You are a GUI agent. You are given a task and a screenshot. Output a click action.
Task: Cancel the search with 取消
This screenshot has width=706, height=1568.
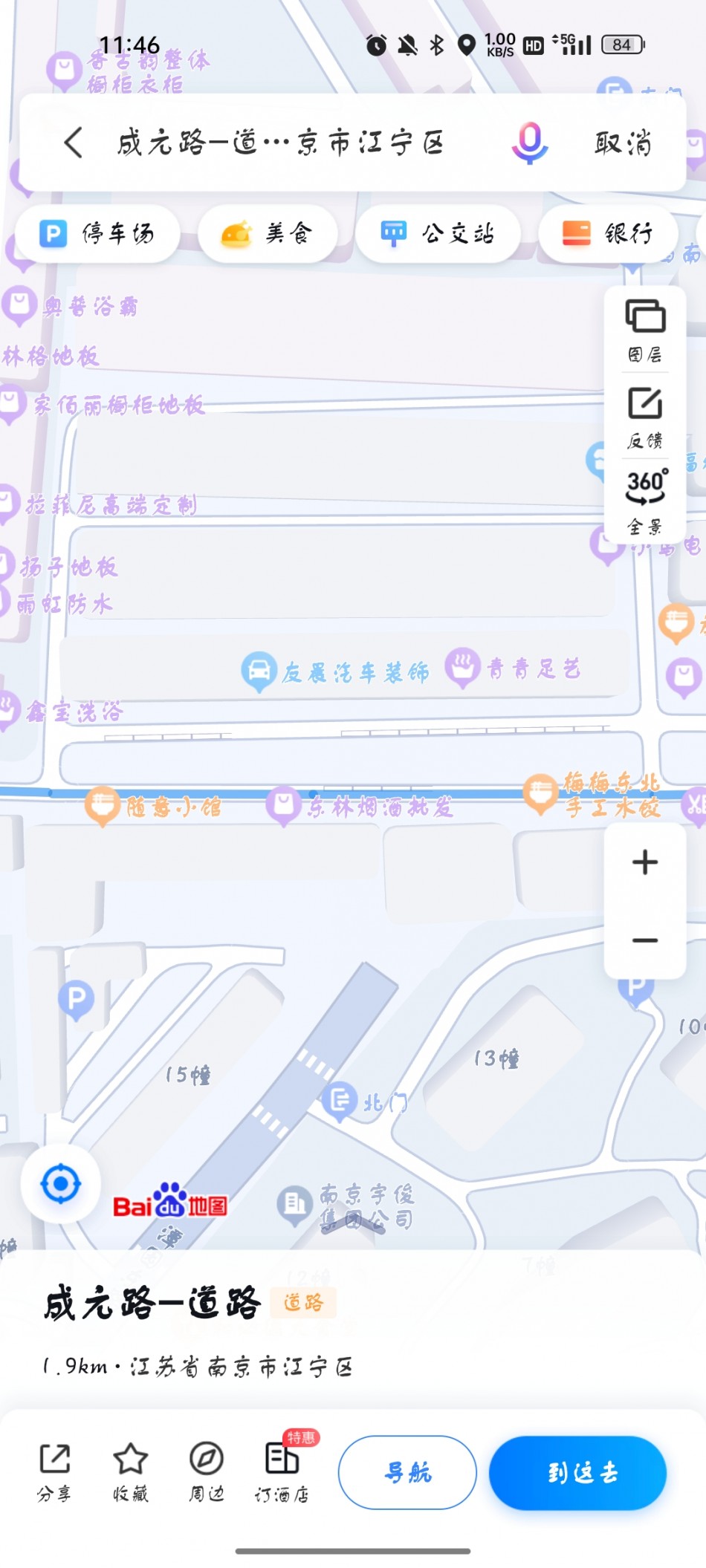coord(623,142)
